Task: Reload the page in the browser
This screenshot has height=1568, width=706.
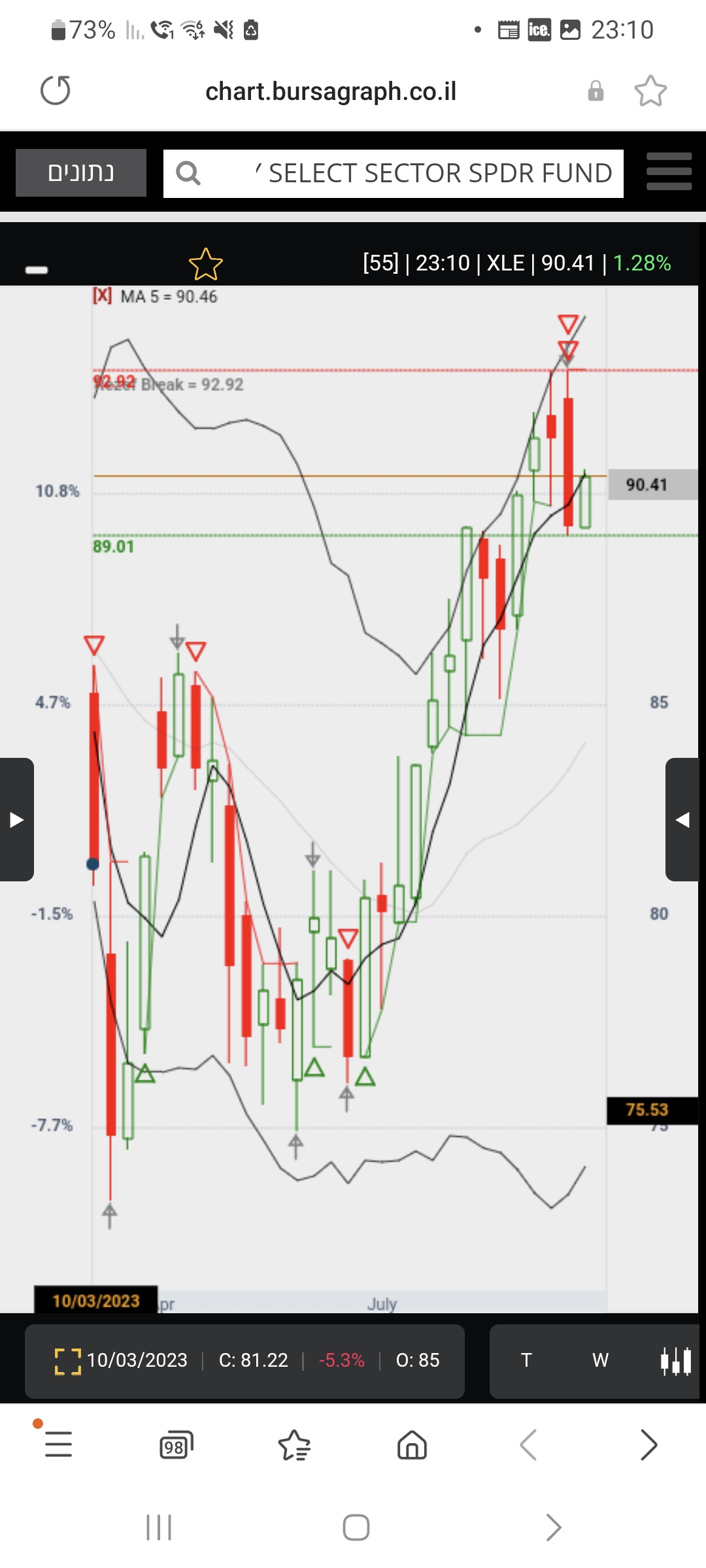Action: pyautogui.click(x=56, y=91)
